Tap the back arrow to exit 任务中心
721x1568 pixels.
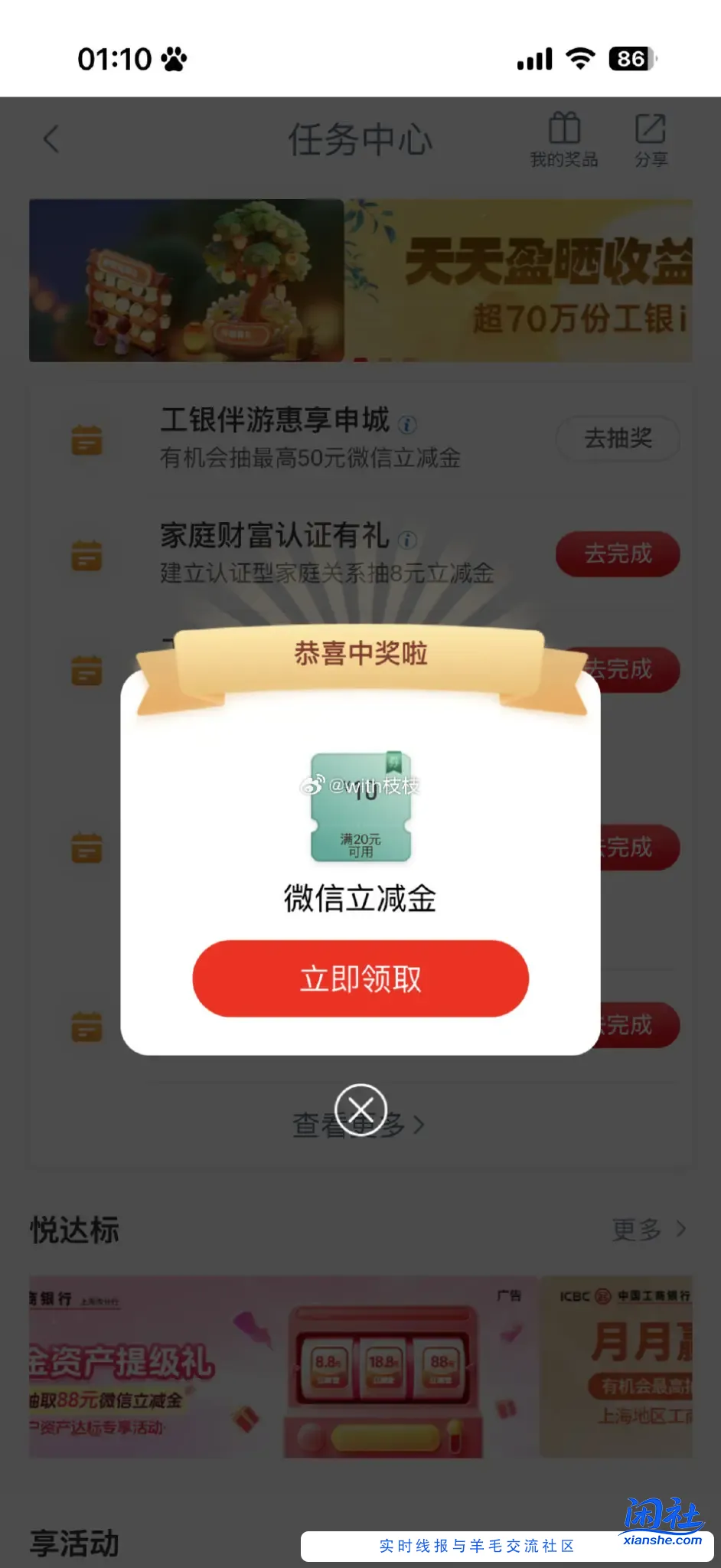50,140
